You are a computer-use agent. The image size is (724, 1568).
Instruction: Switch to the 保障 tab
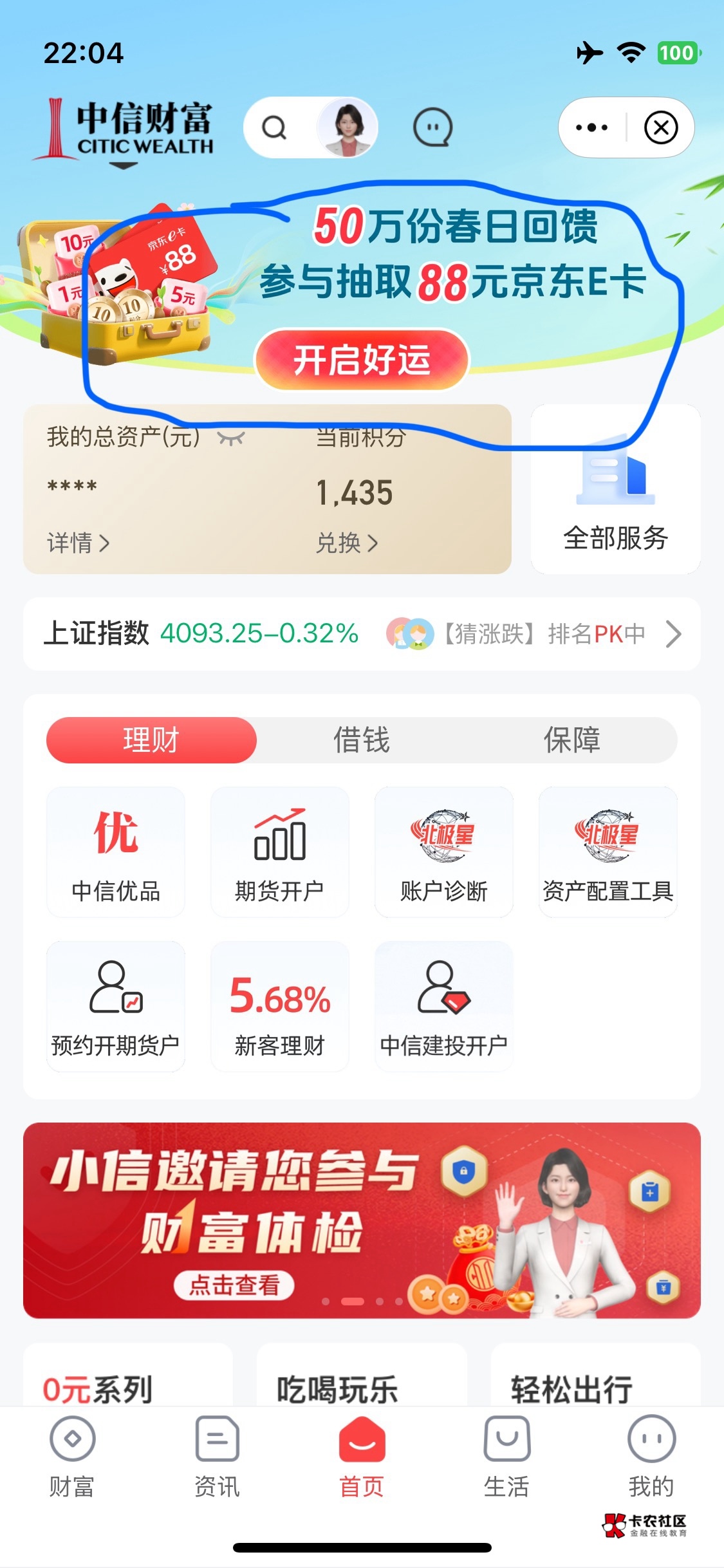point(571,740)
